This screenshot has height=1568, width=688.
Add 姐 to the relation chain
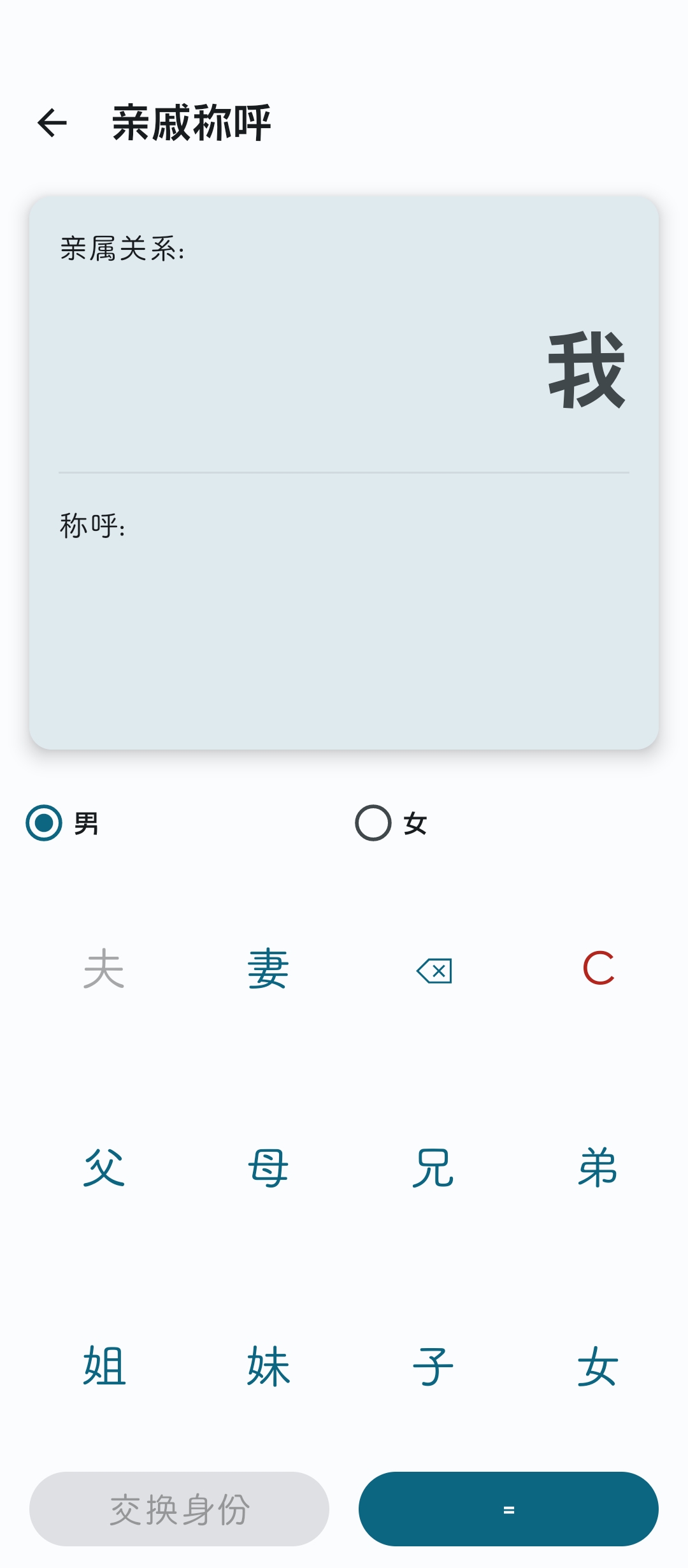(x=104, y=1367)
